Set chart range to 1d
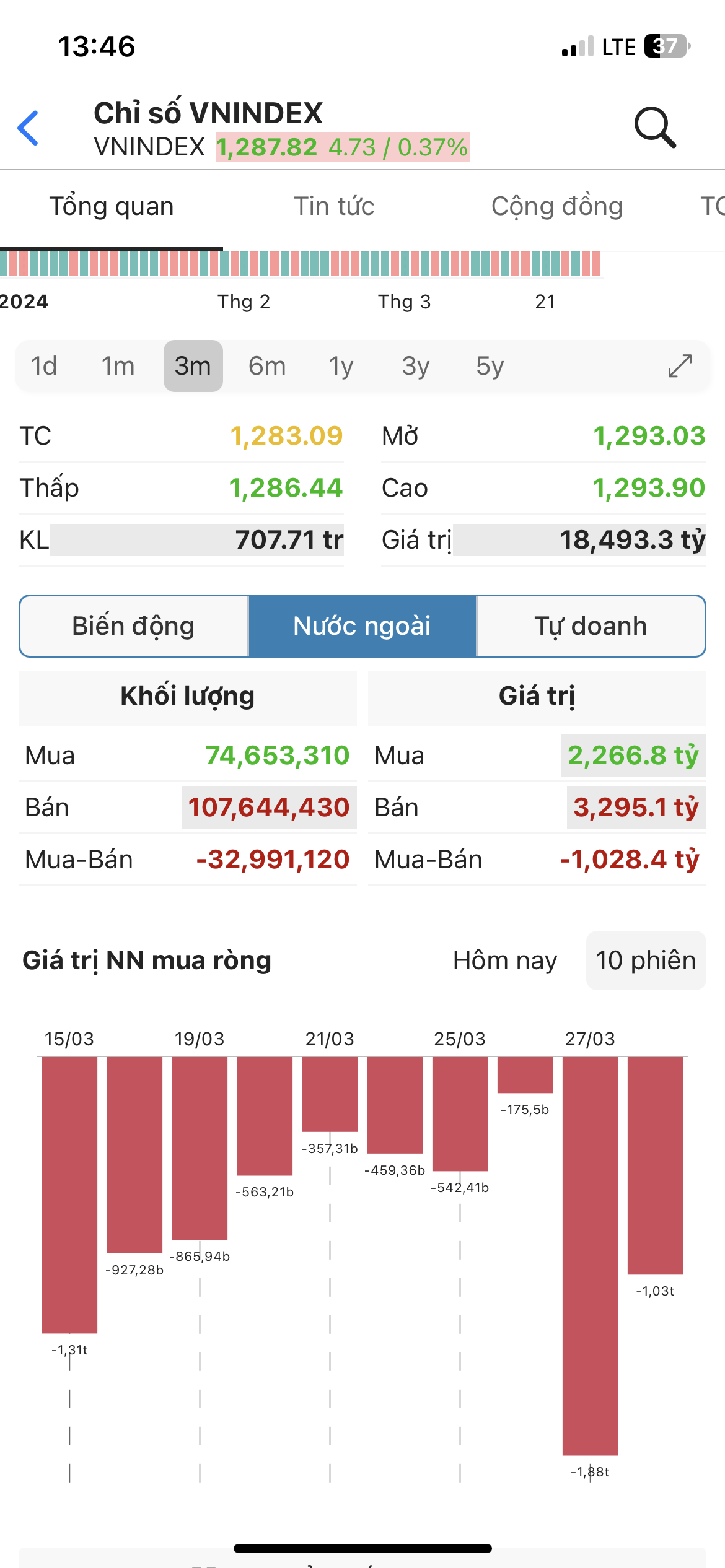This screenshot has width=725, height=1568. [44, 366]
